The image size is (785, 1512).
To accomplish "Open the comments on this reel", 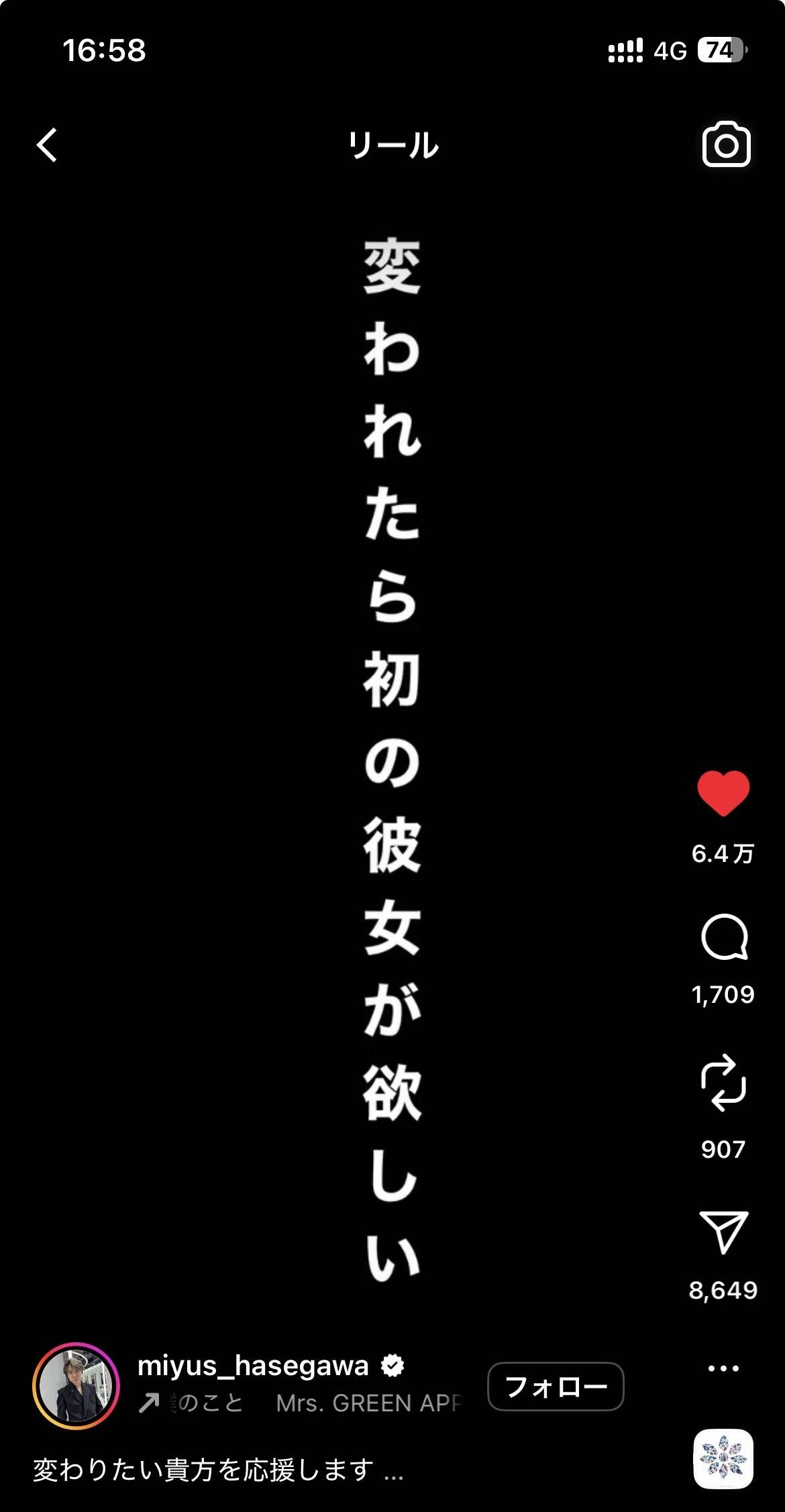I will (723, 937).
